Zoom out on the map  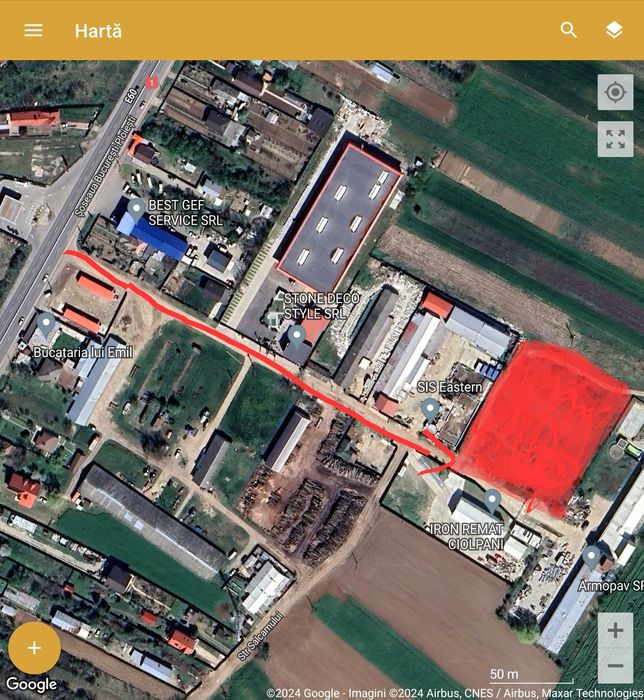(615, 666)
